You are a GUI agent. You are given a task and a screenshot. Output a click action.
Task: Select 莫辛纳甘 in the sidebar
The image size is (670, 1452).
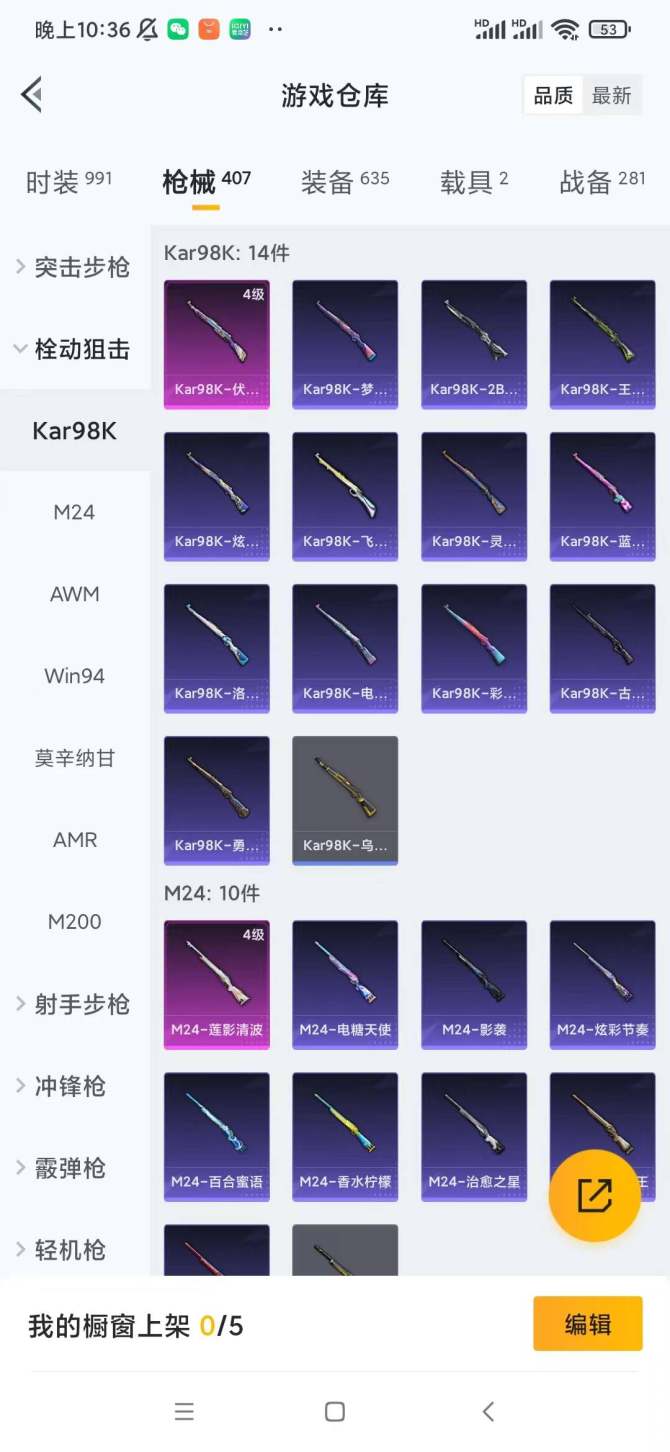75,758
